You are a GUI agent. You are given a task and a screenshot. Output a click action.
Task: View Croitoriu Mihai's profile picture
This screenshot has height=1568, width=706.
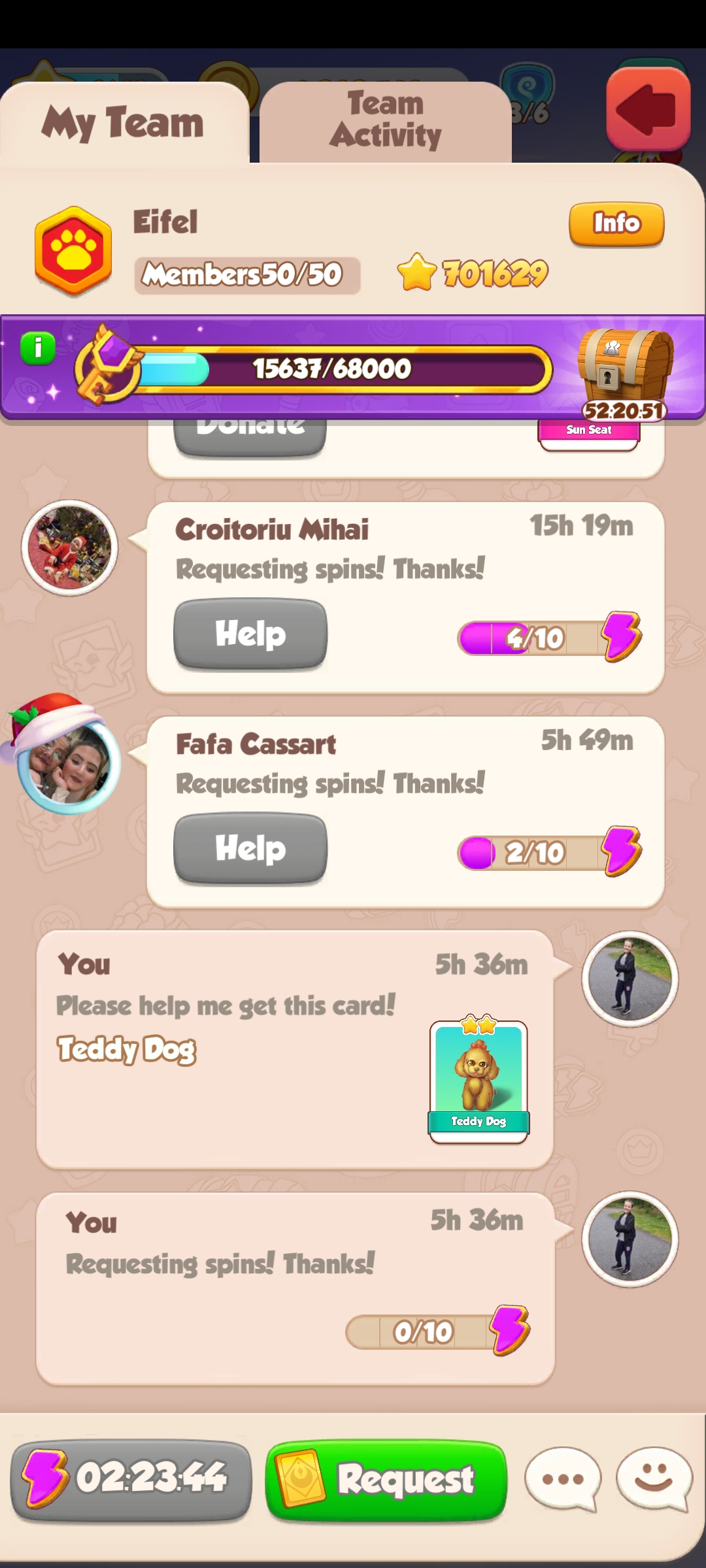[69, 547]
